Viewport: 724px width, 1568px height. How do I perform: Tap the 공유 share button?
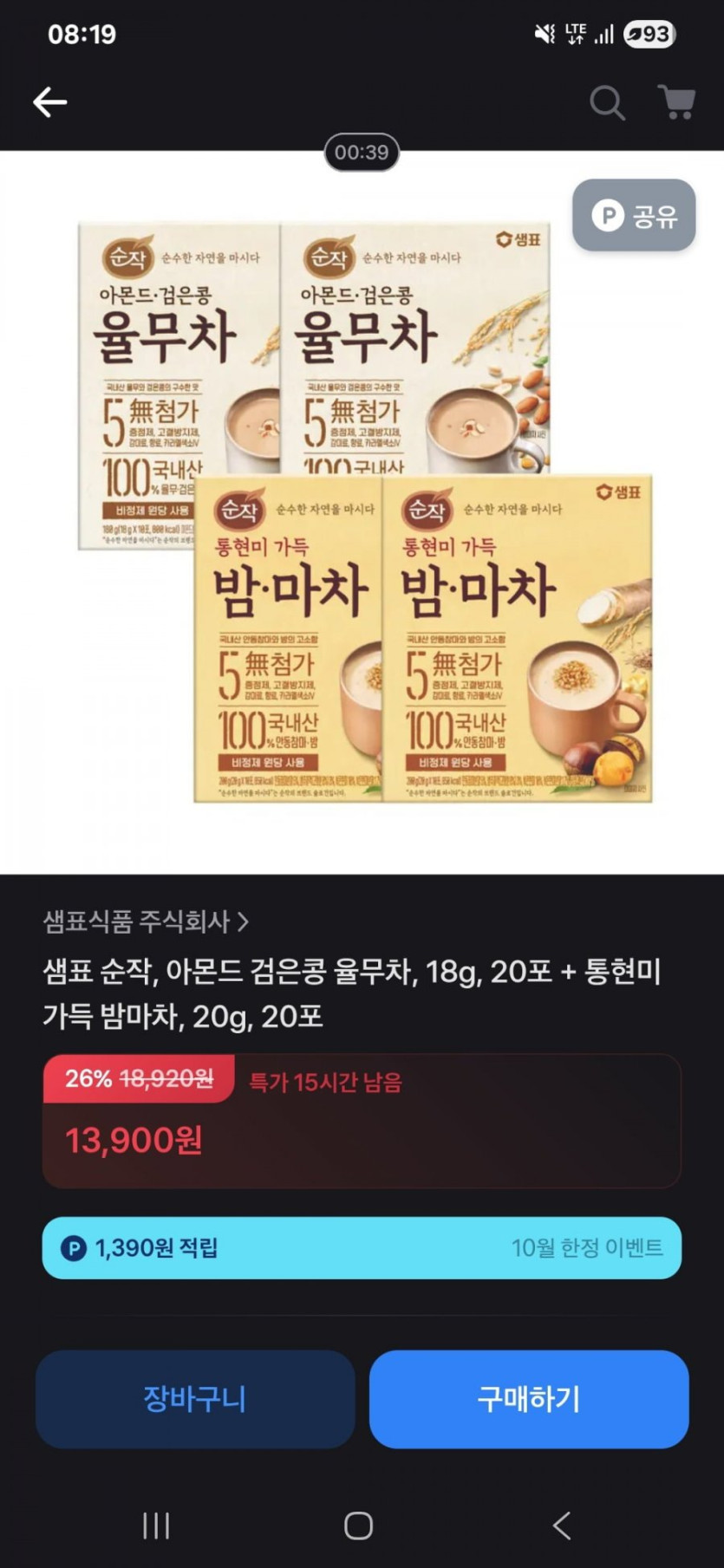click(x=634, y=215)
